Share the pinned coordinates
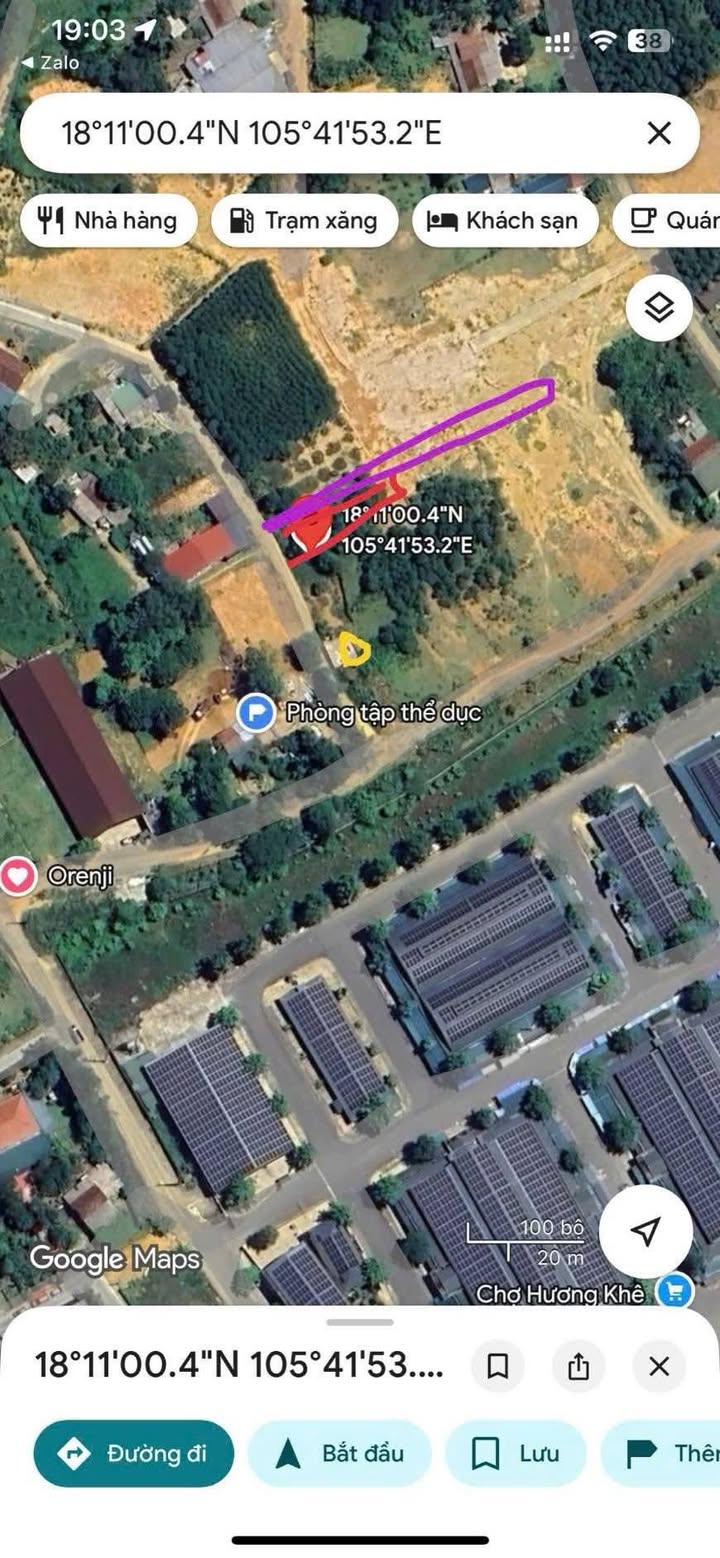 tap(578, 1366)
